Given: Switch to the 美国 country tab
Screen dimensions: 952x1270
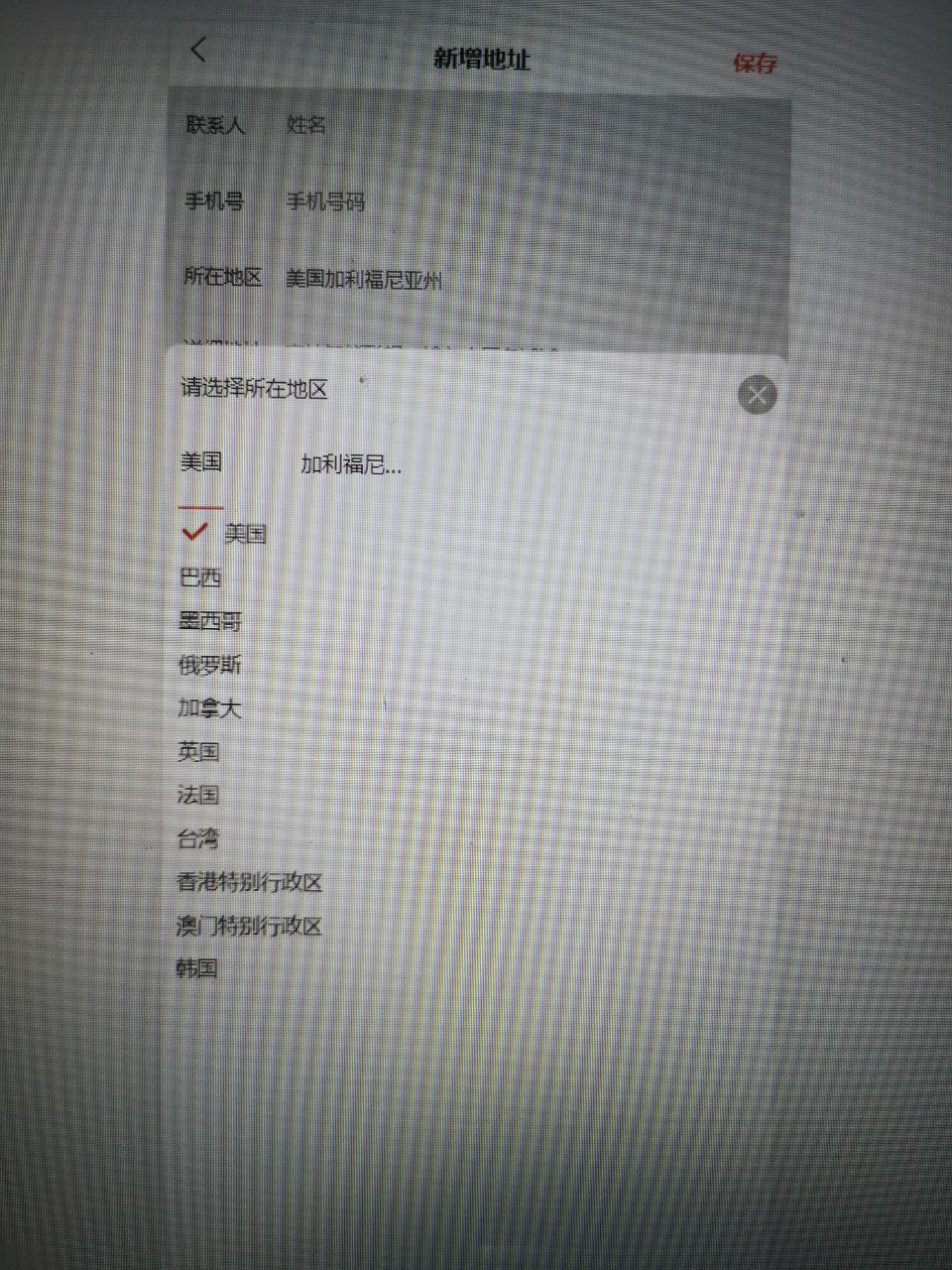Looking at the screenshot, I should (x=201, y=461).
